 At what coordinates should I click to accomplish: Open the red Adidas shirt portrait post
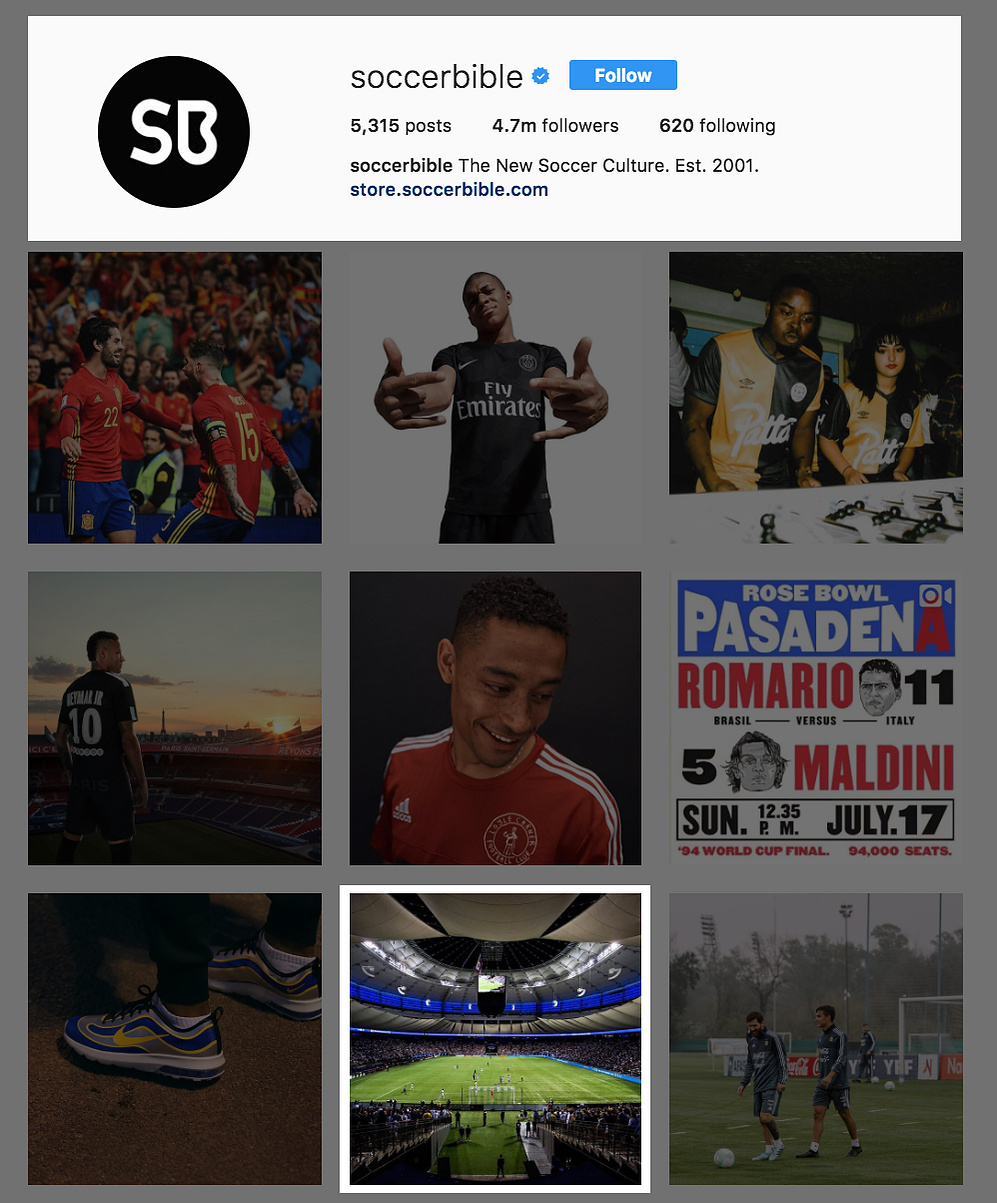point(495,718)
